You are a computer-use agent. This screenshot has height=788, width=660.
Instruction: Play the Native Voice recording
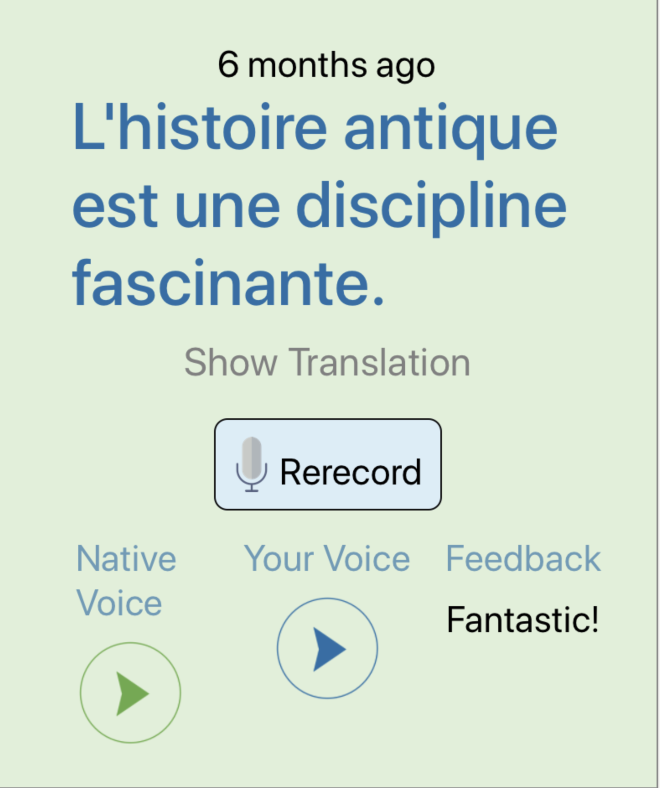130,692
